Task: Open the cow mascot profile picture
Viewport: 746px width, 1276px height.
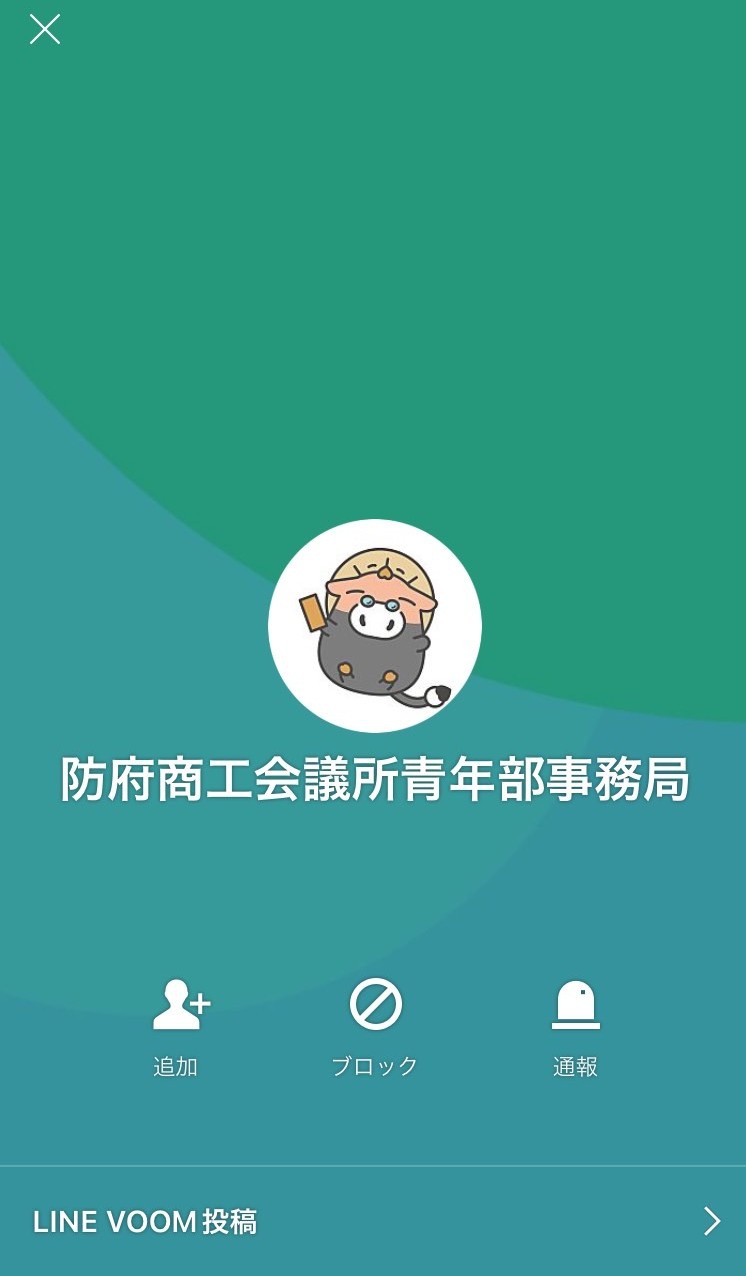Action: coord(375,626)
